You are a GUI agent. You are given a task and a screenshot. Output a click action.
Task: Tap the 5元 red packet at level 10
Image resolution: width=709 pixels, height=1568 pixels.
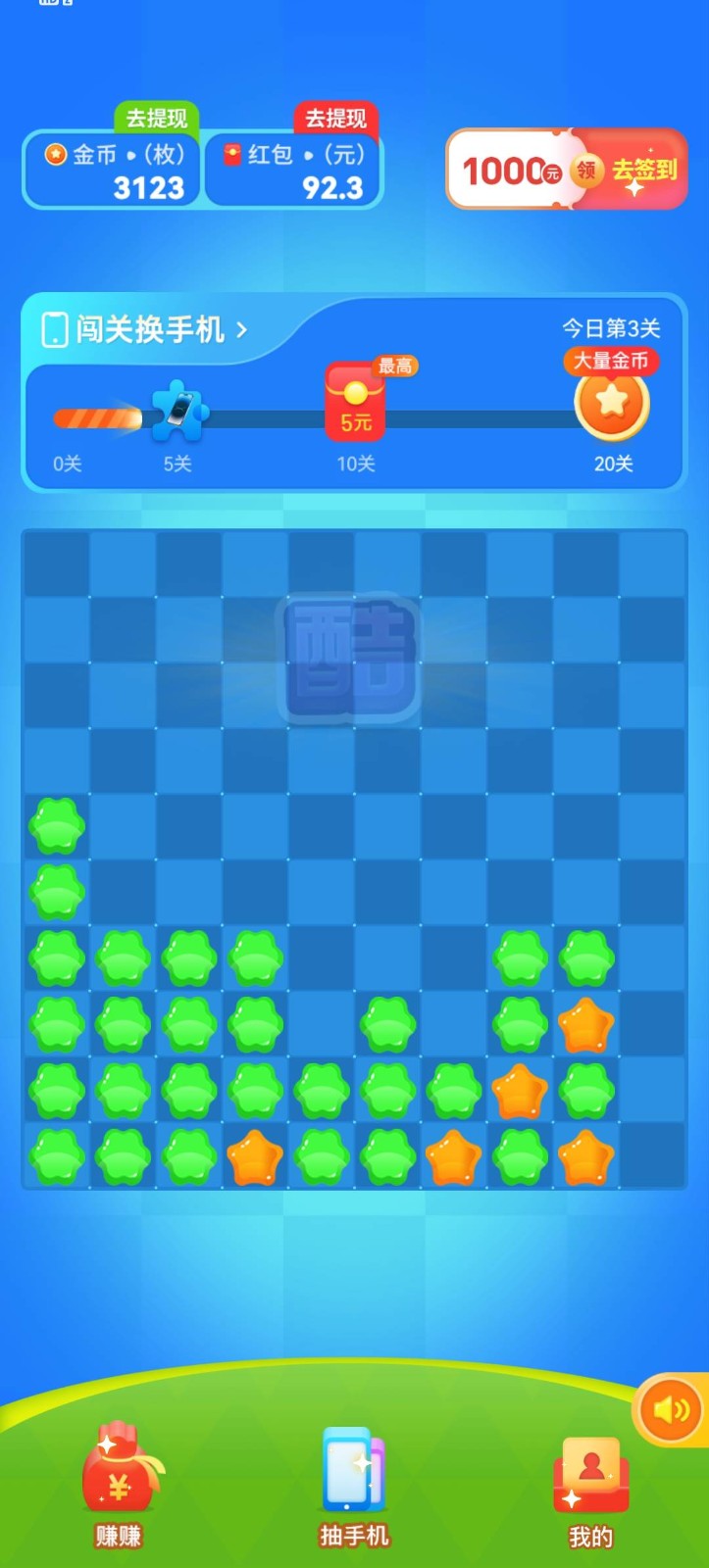coord(355,400)
